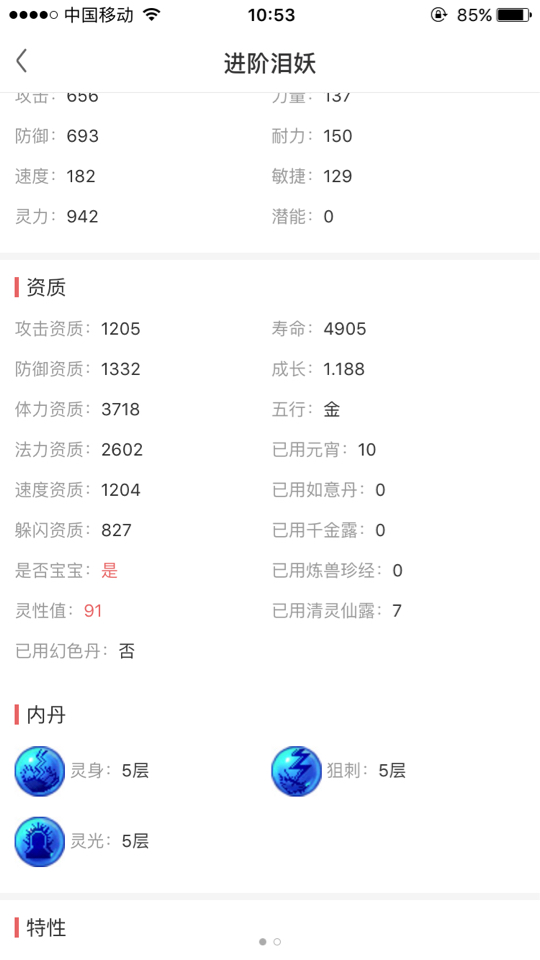Open the 灵身 inner pill icon
This screenshot has width=540, height=960.
(x=40, y=771)
